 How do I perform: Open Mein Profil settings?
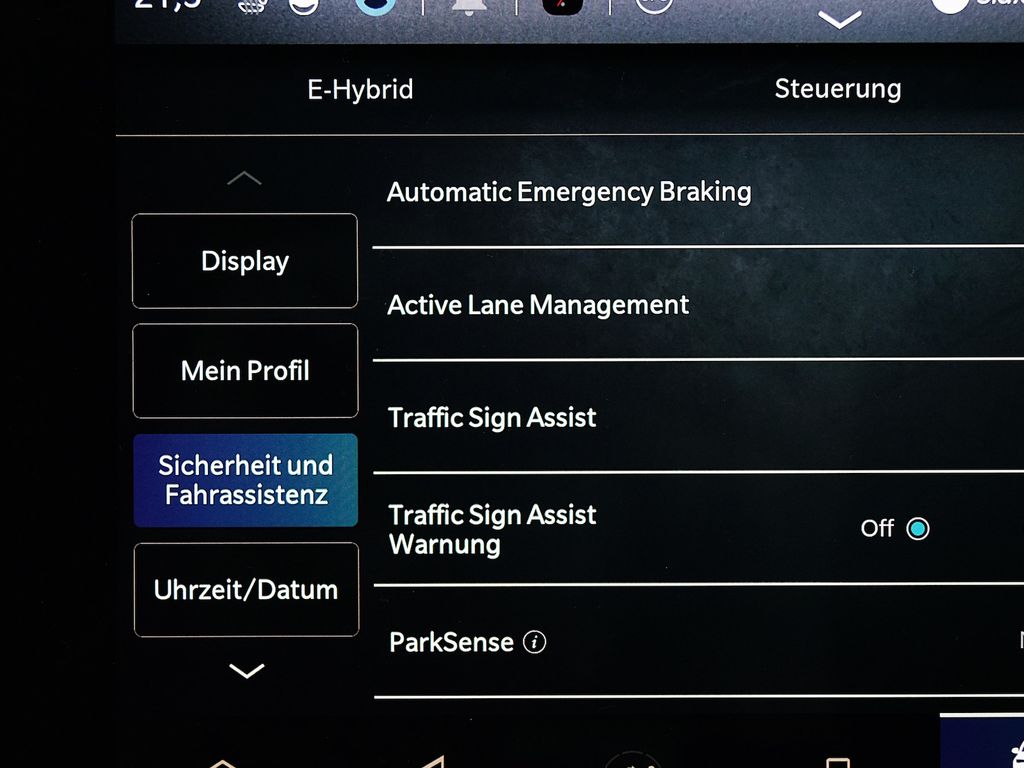click(245, 371)
